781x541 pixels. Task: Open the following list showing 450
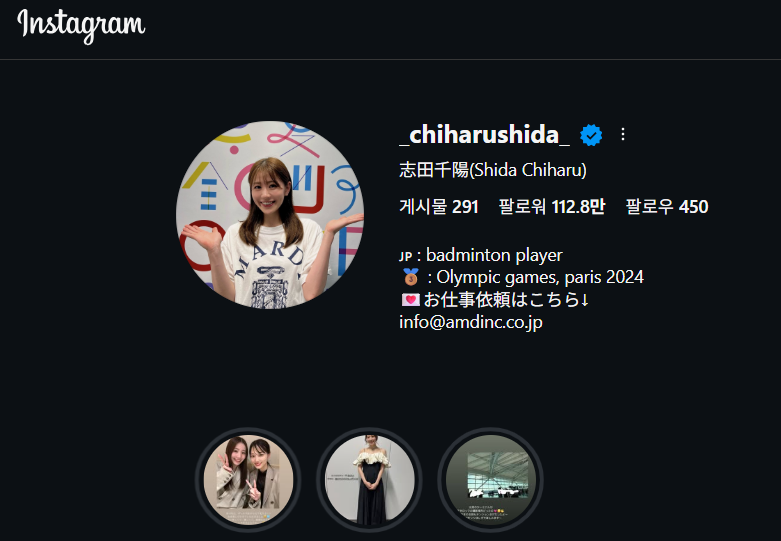click(x=667, y=207)
